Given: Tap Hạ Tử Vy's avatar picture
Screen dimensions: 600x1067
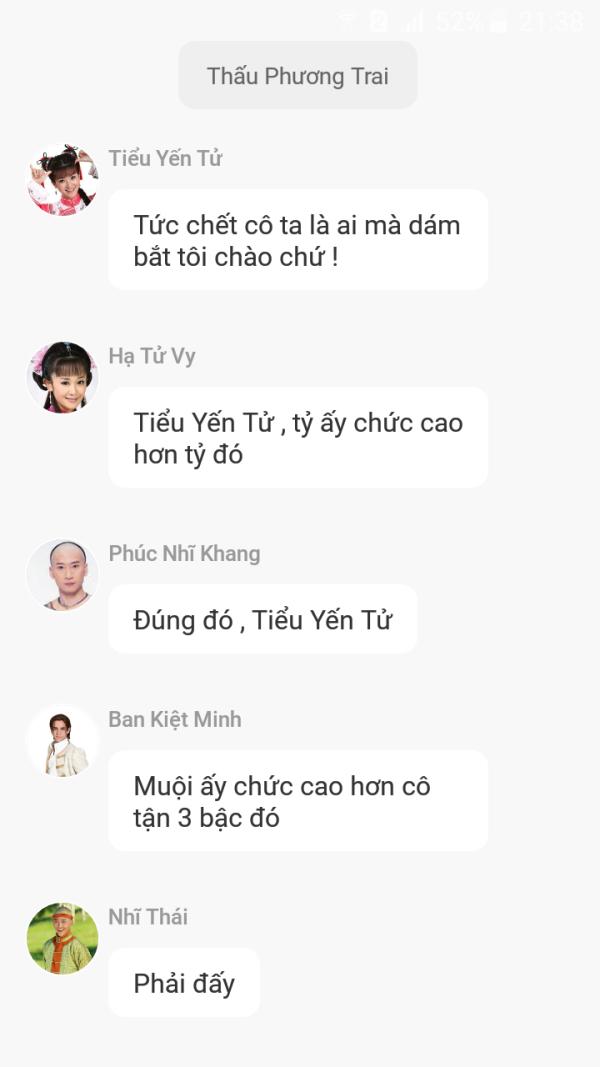Looking at the screenshot, I should 62,377.
